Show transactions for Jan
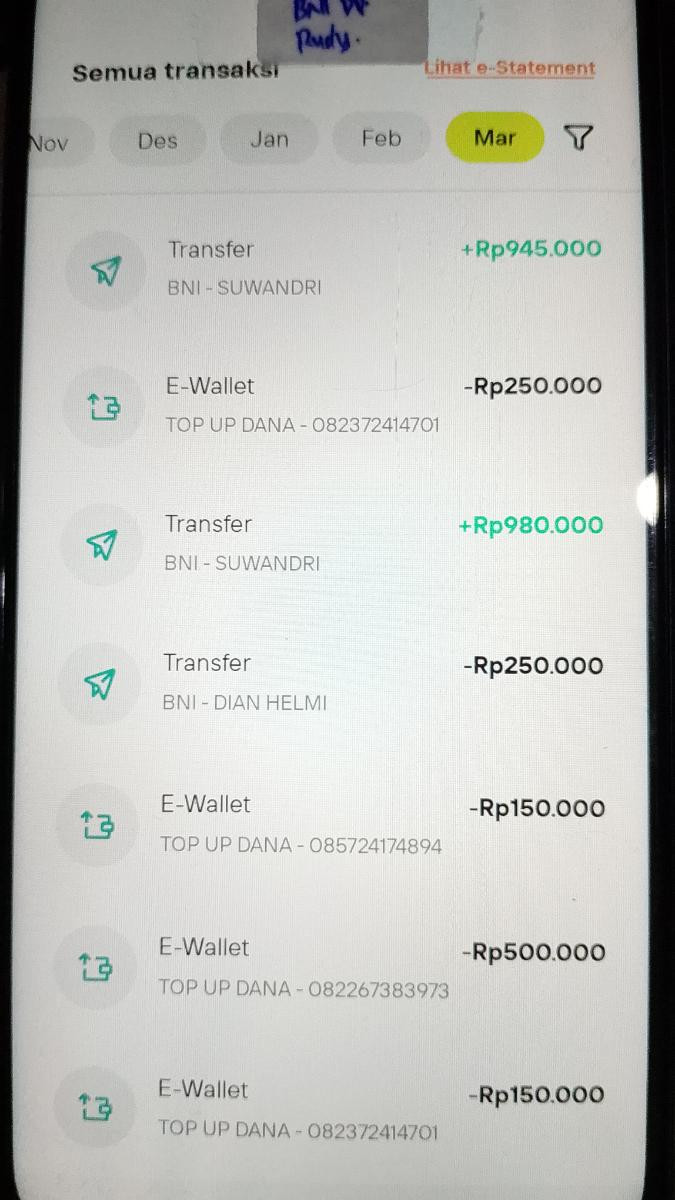 click(x=269, y=139)
